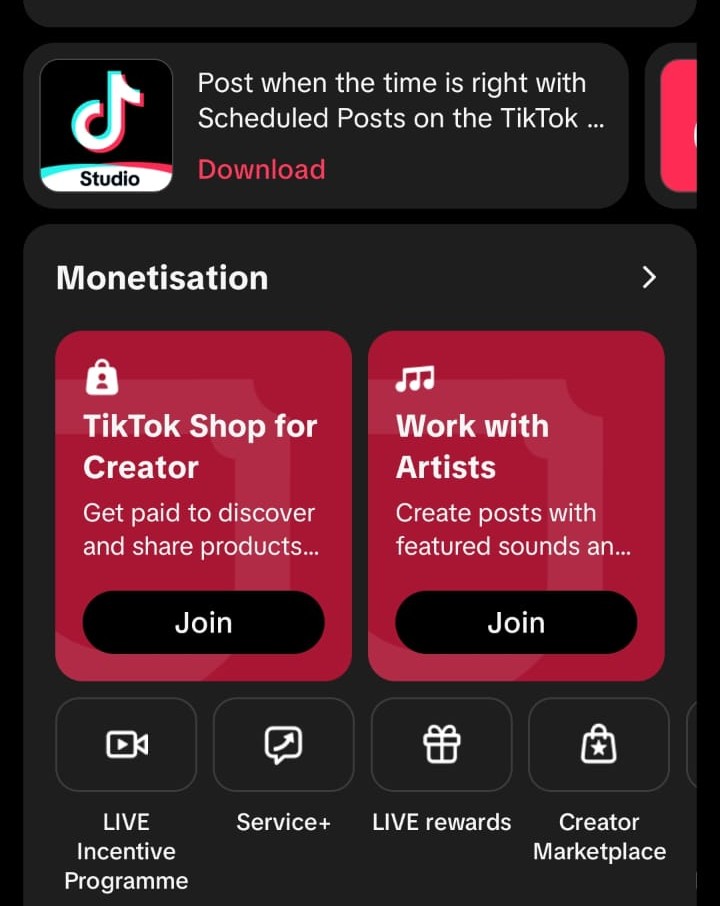Download the TikTok Studio app
The height and width of the screenshot is (906, 720).
coord(261,169)
